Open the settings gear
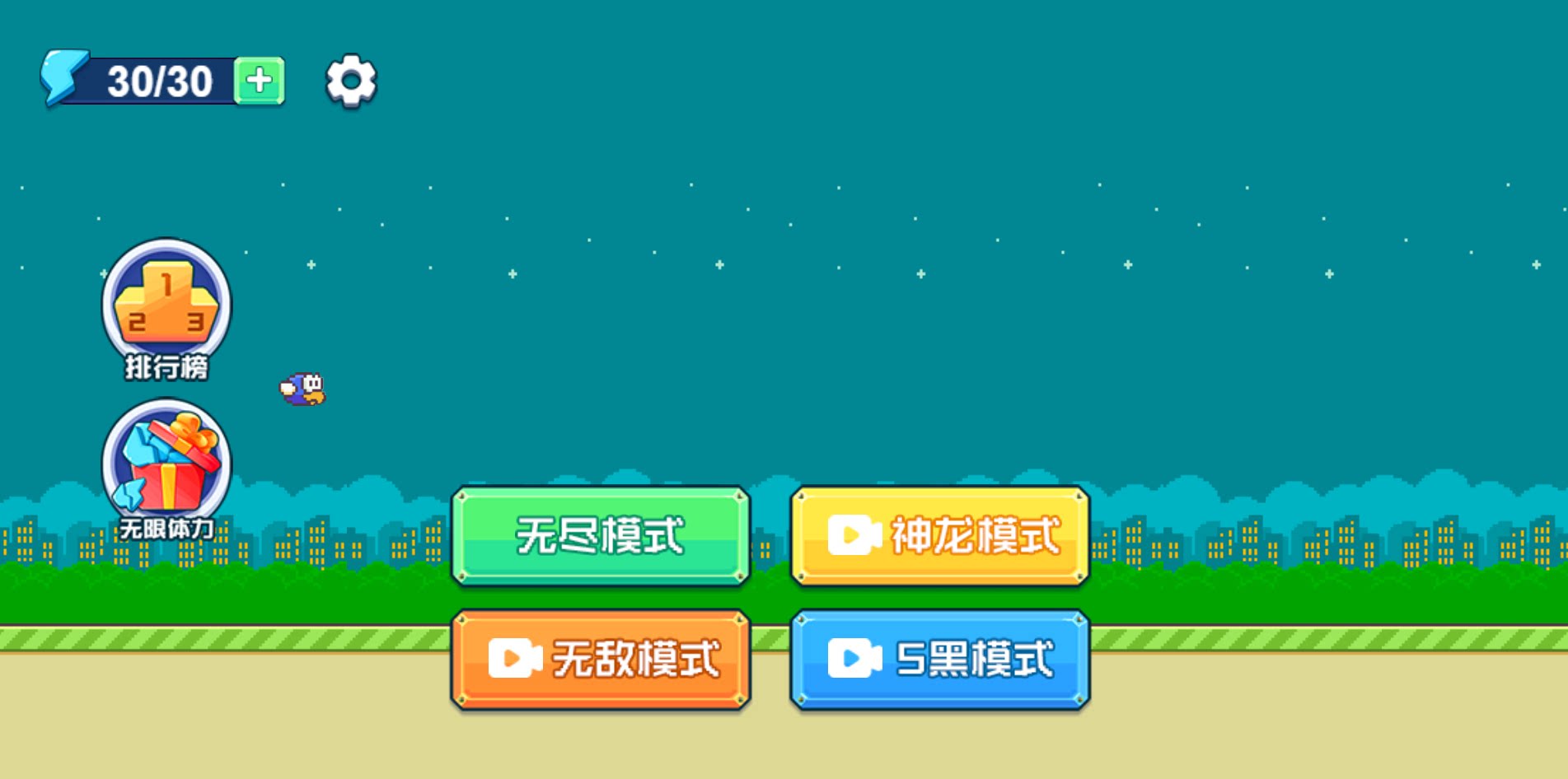This screenshot has width=1568, height=779. 351,81
